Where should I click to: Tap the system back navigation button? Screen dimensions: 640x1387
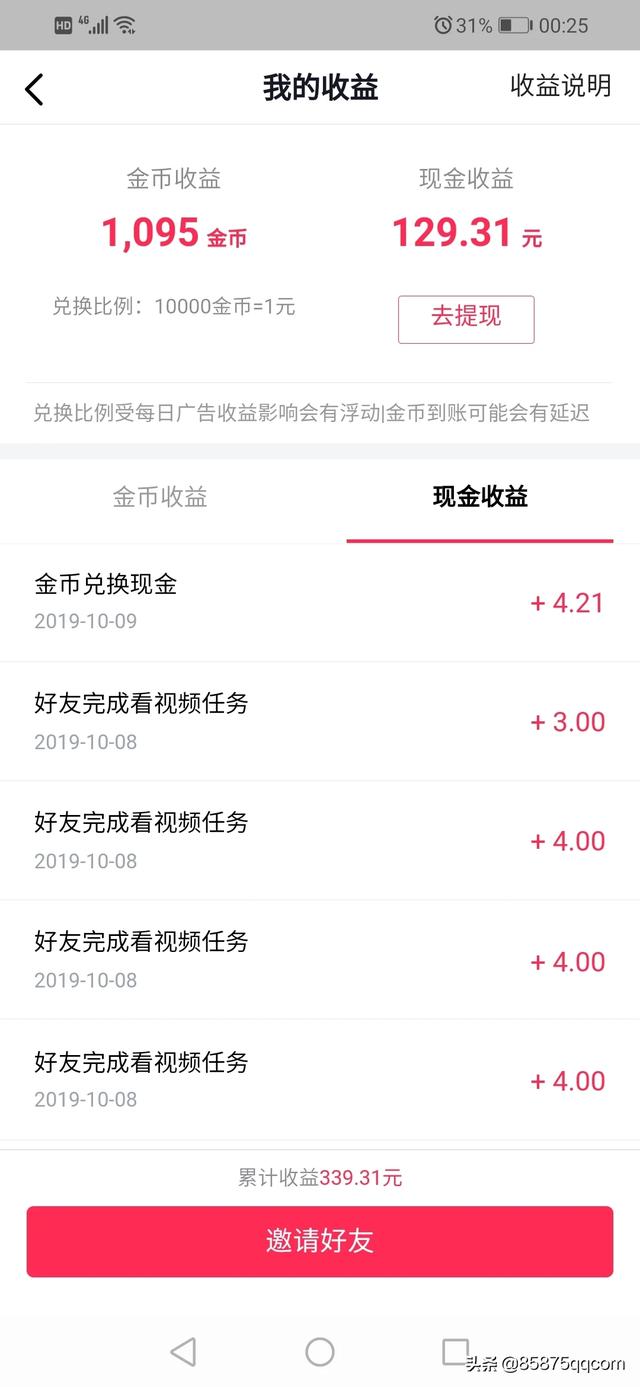183,1352
